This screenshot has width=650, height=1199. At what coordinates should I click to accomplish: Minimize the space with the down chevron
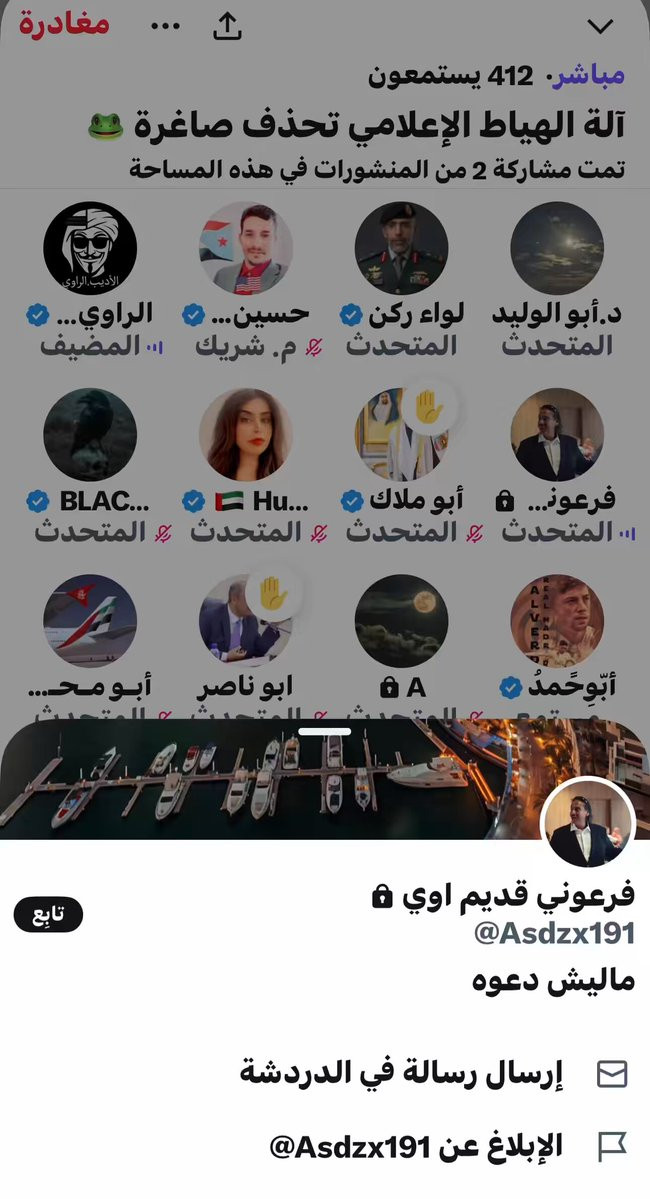point(601,26)
